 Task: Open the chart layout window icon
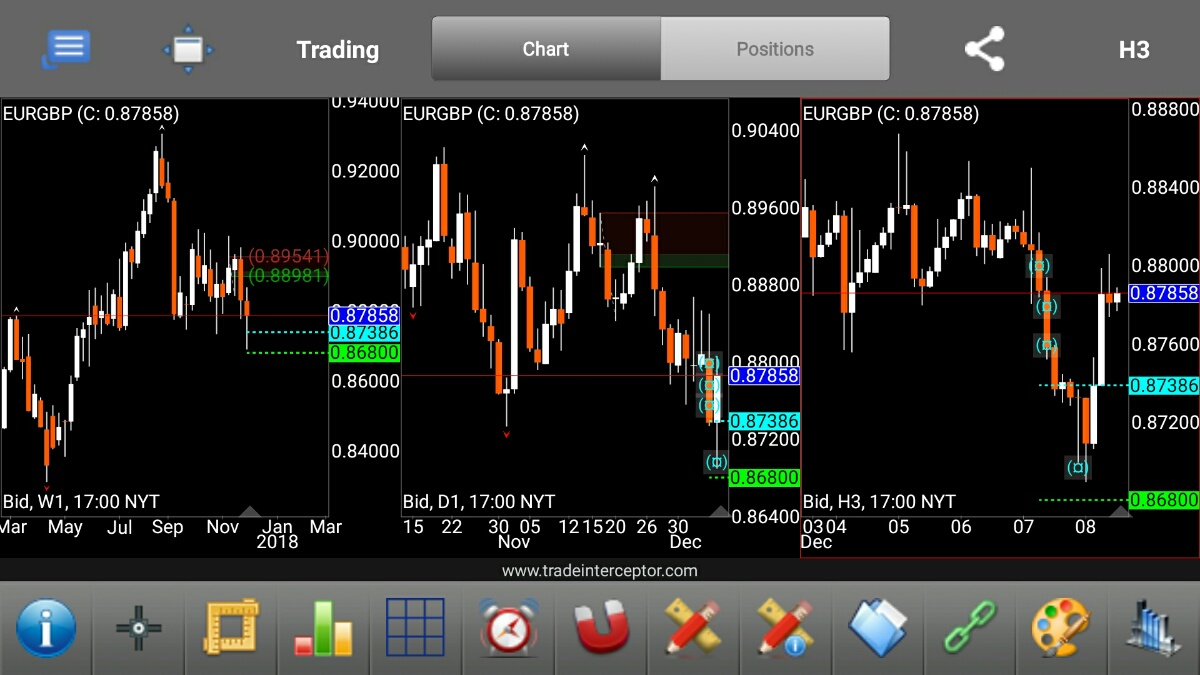(188, 49)
